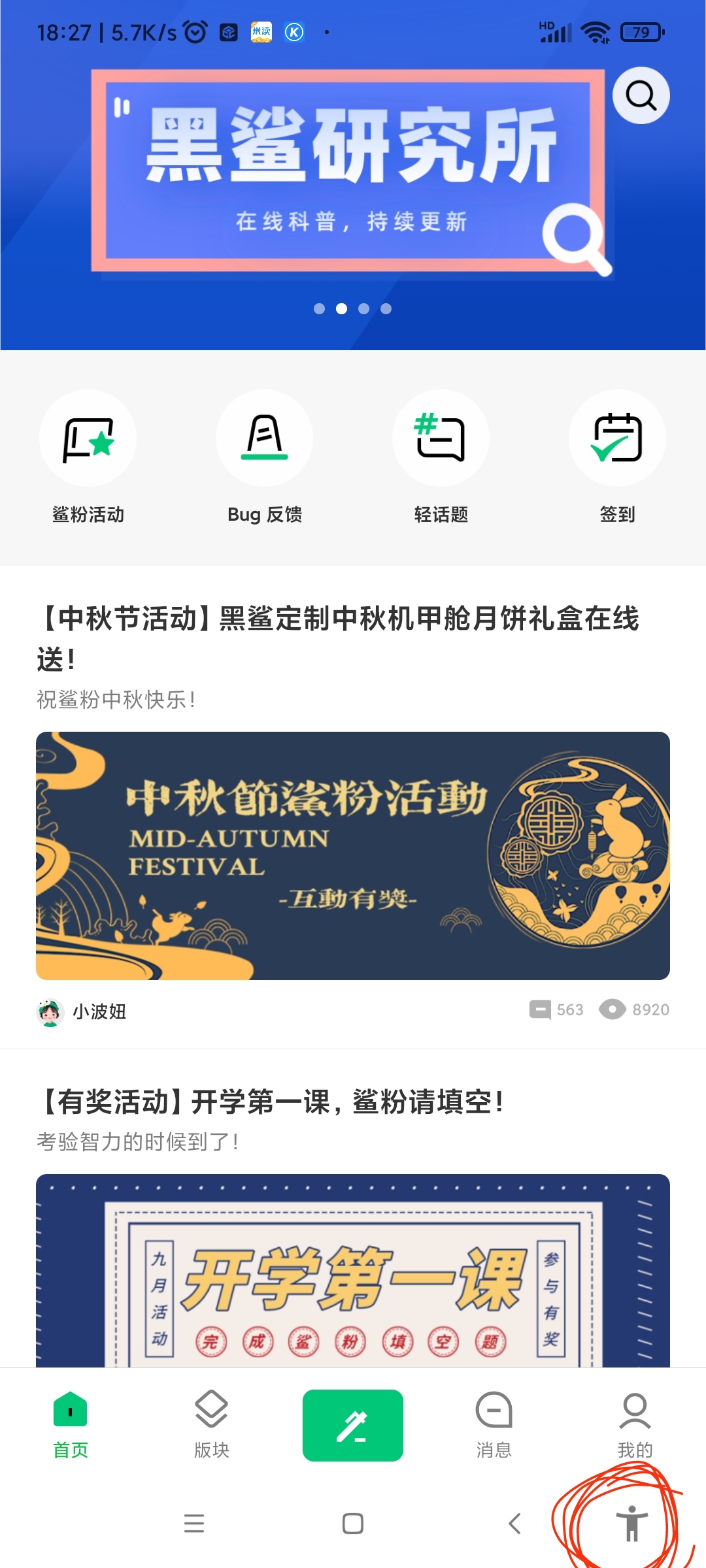Image resolution: width=706 pixels, height=1568 pixels.
Task: Open 轻话题 shortcut
Action: [x=441, y=438]
